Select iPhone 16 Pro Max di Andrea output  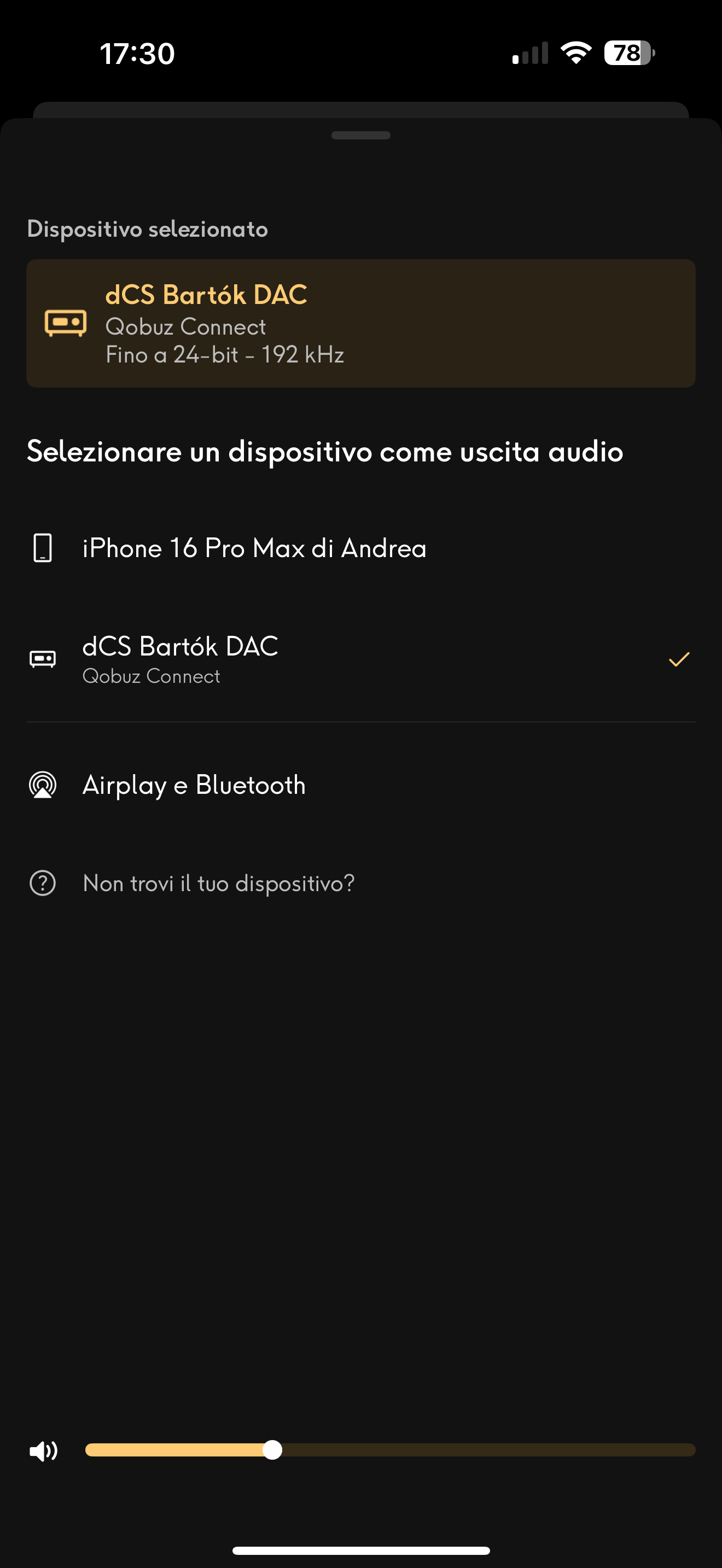(x=254, y=548)
